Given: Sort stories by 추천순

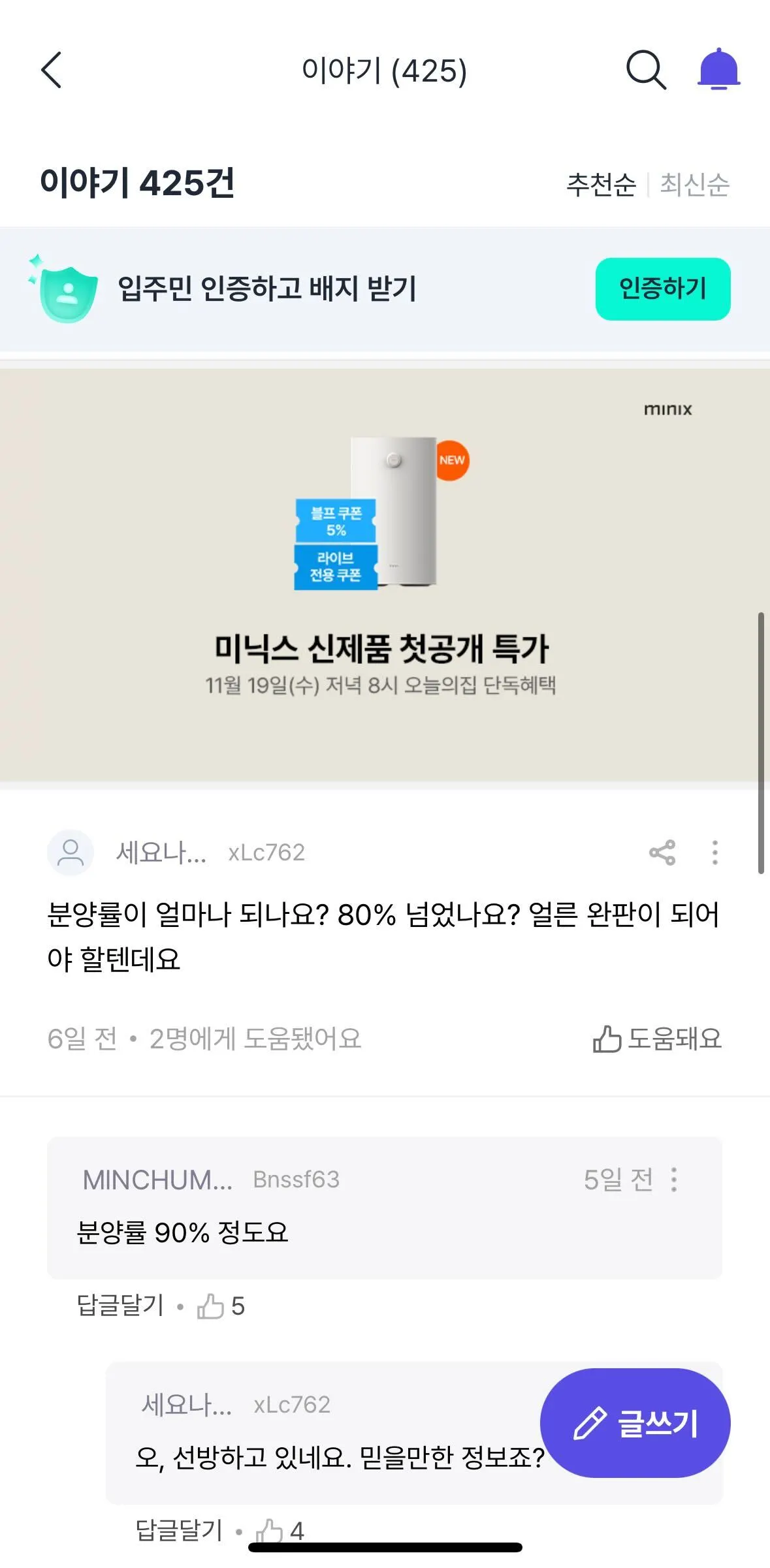Looking at the screenshot, I should 601,185.
